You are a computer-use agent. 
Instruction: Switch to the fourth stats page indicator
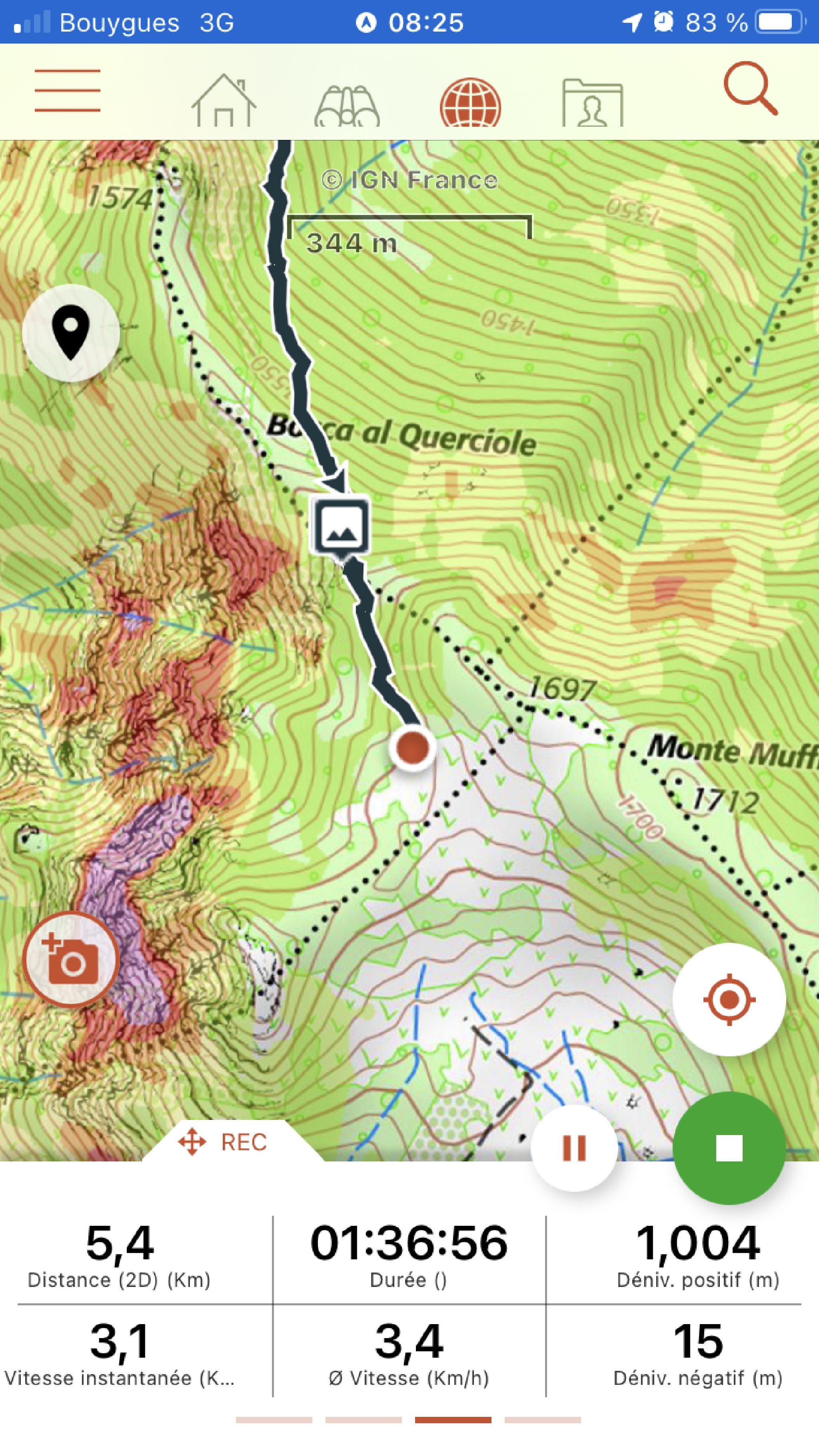[542, 1420]
